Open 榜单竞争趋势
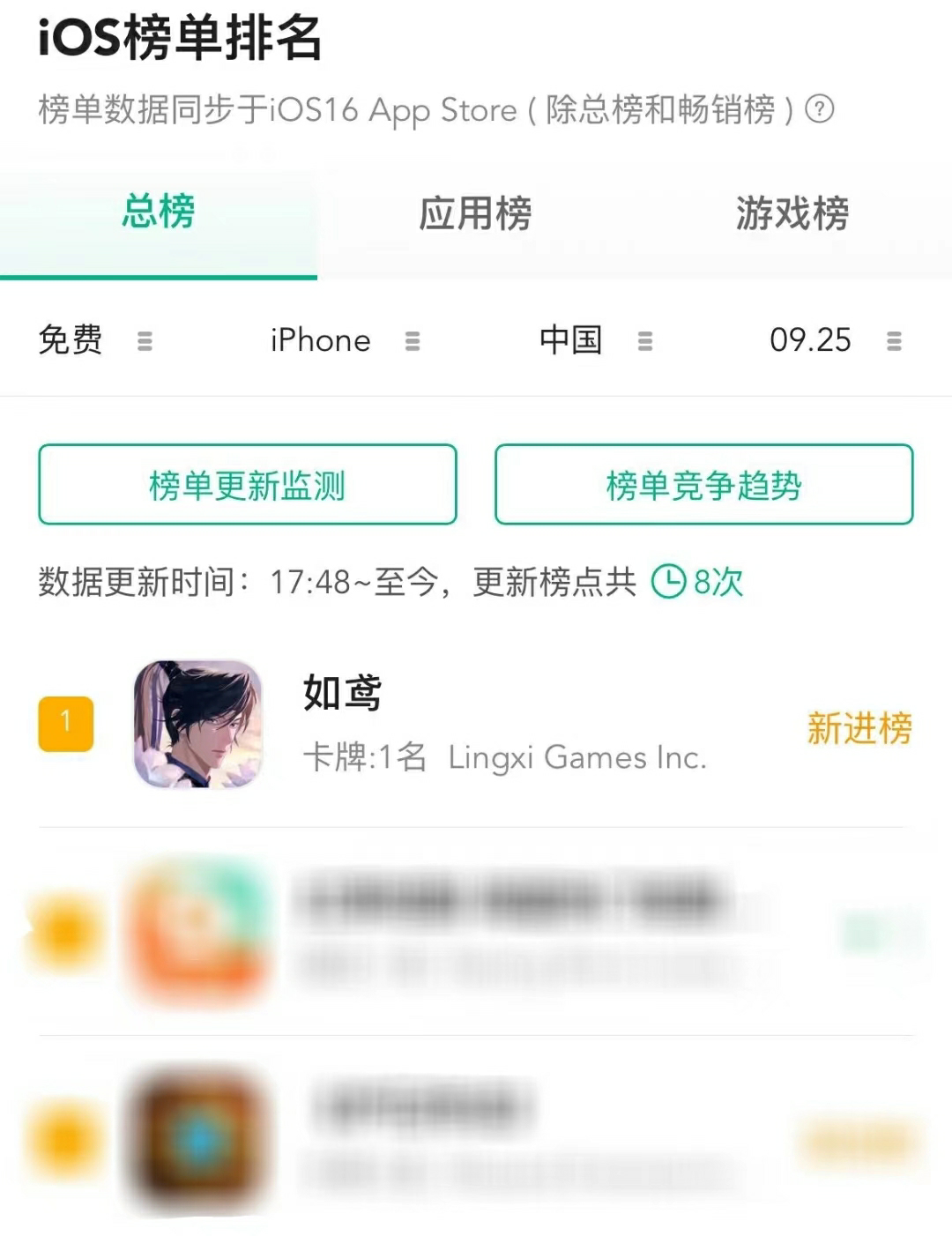The image size is (952, 1236). (703, 485)
